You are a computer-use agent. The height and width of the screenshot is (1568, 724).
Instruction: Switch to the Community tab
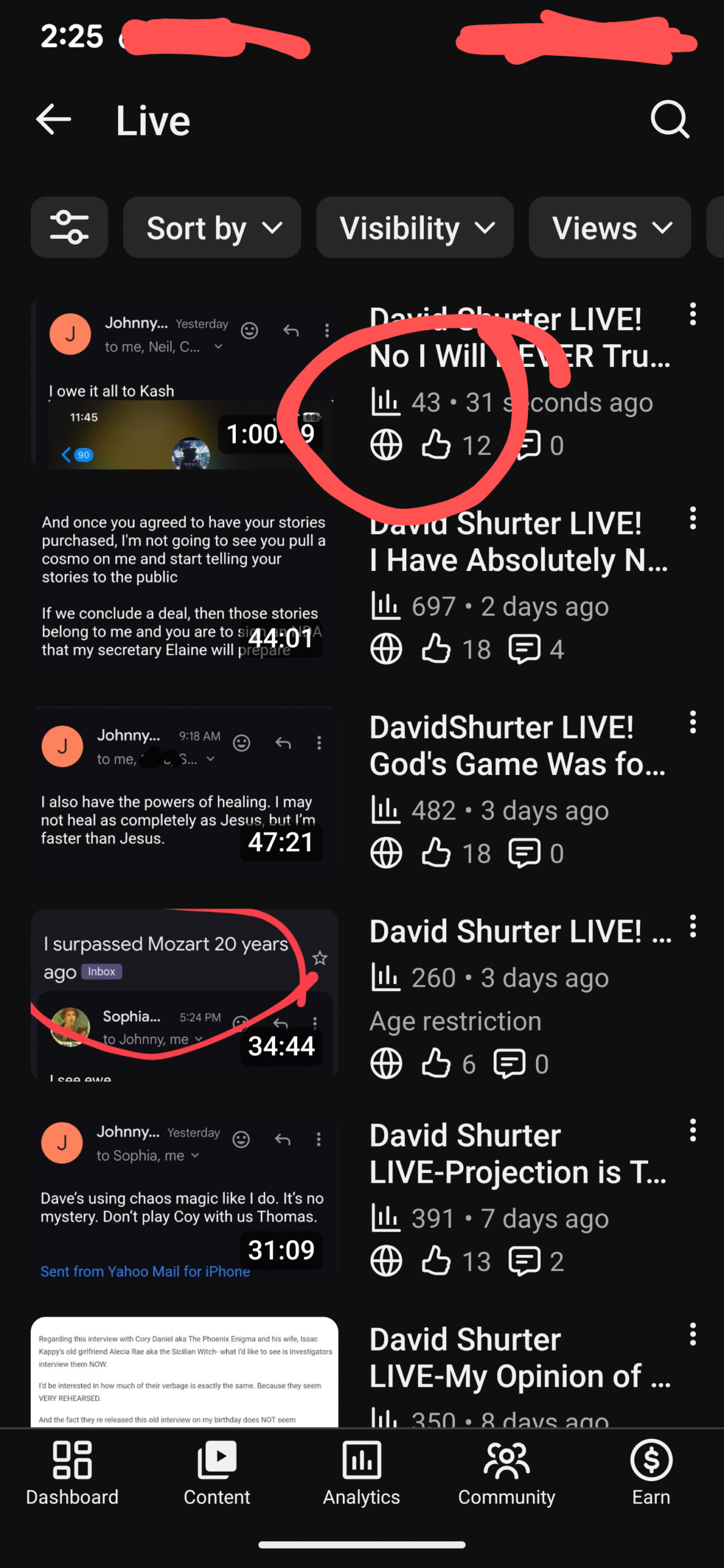pos(507,1473)
